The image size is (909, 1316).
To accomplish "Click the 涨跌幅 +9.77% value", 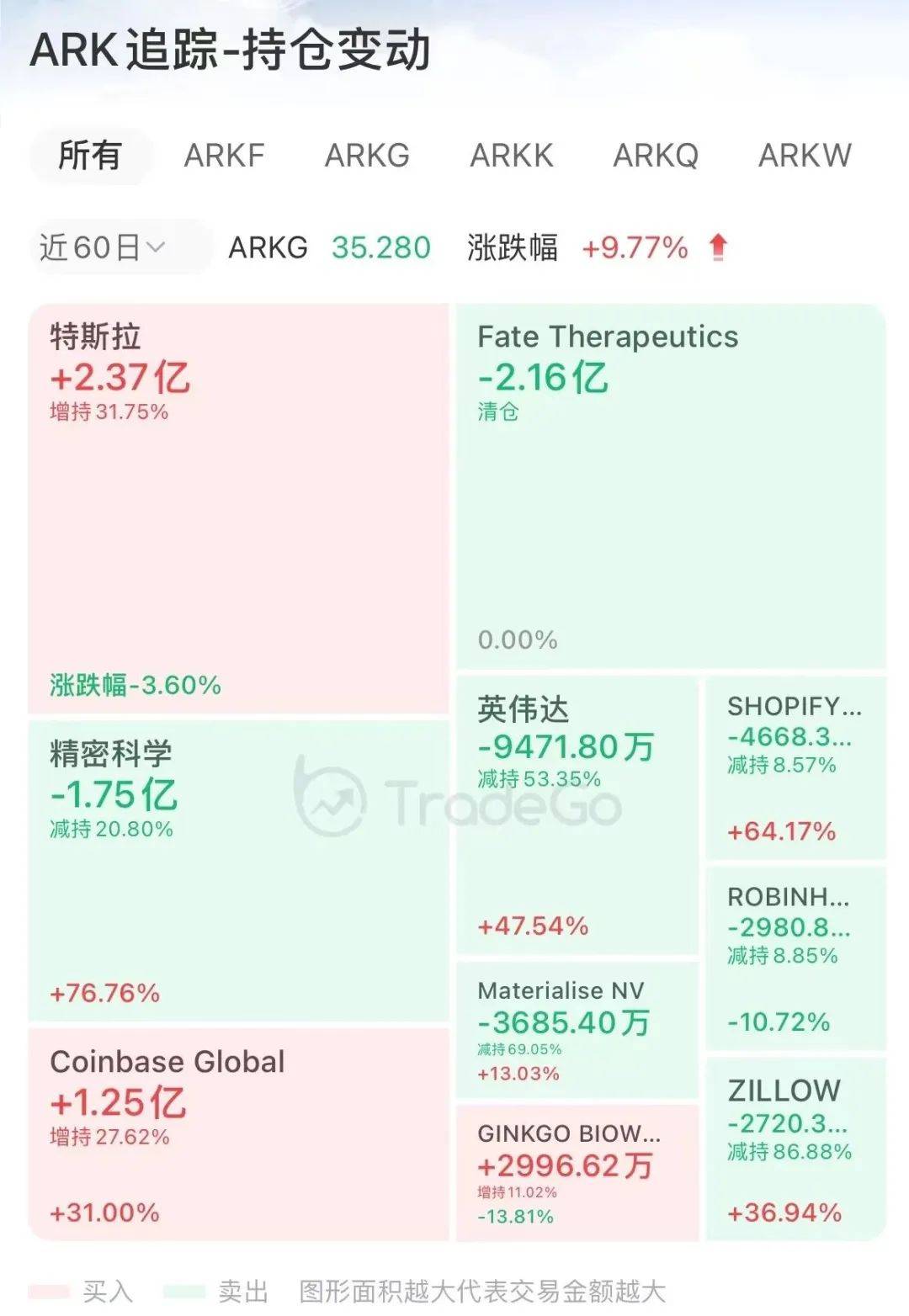I will point(634,247).
